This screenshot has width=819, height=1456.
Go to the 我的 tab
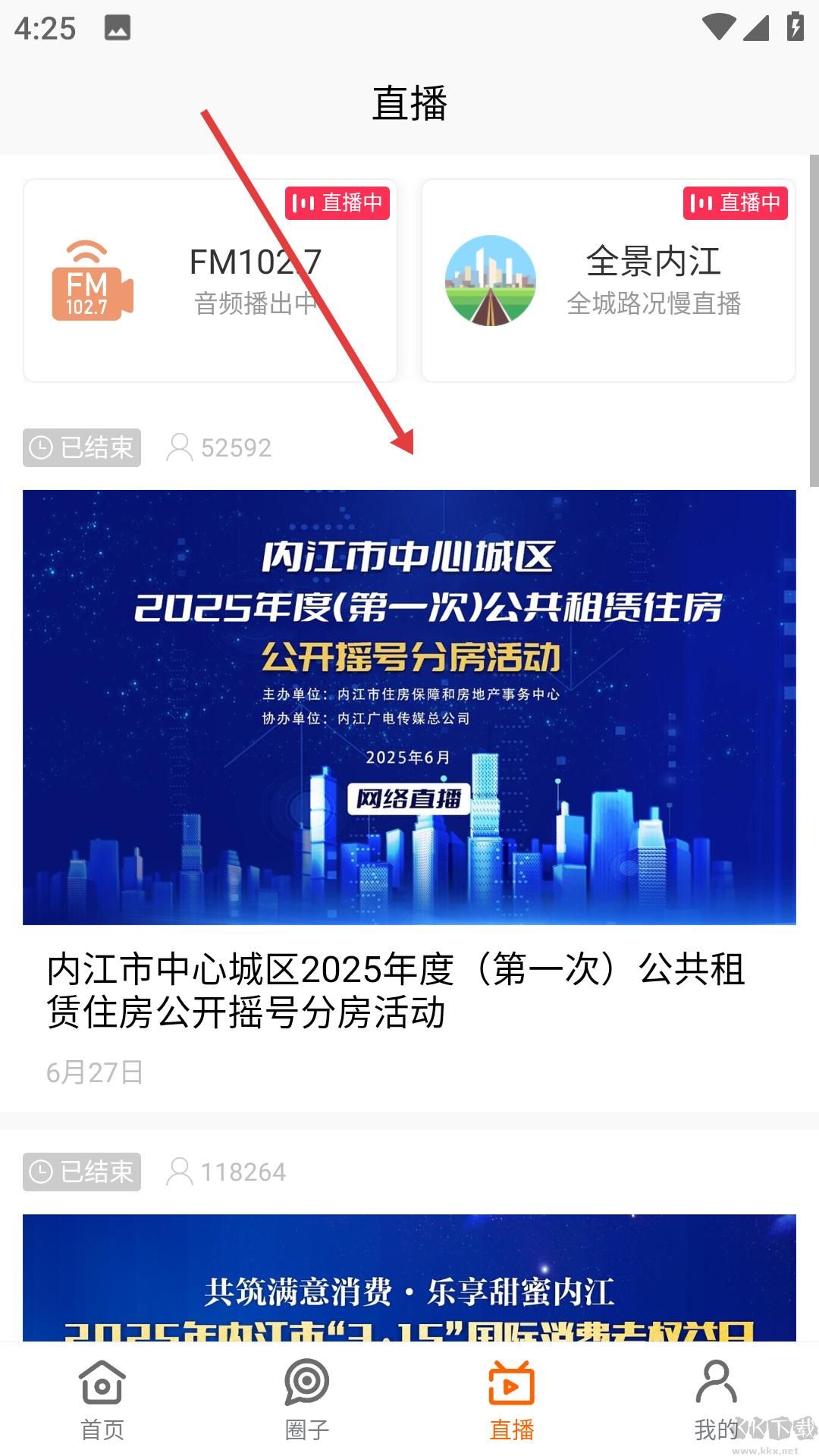[716, 1399]
